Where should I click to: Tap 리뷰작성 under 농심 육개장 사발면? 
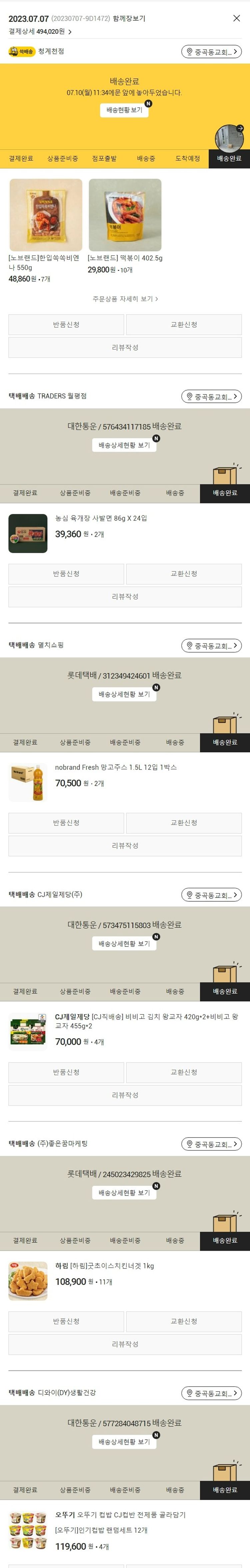125,596
